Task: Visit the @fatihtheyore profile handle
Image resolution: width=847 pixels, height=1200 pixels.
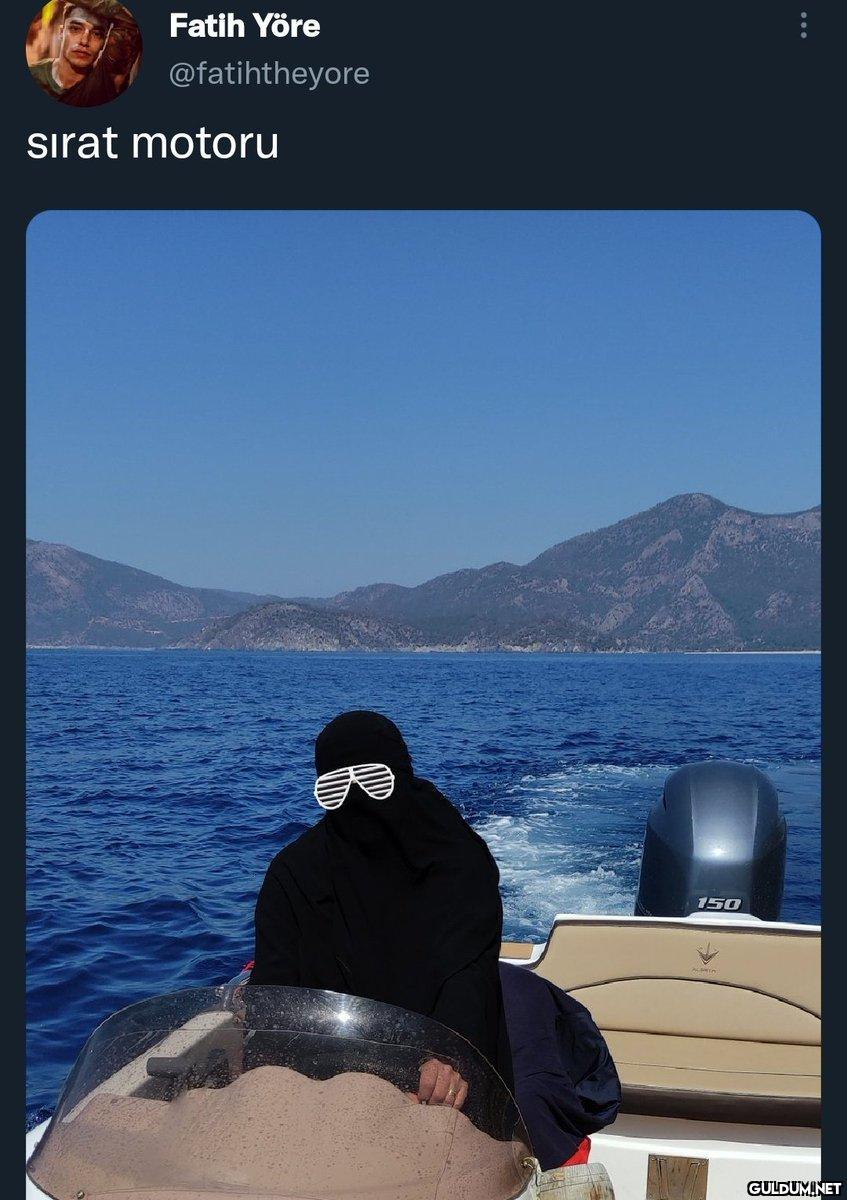Action: [269, 74]
